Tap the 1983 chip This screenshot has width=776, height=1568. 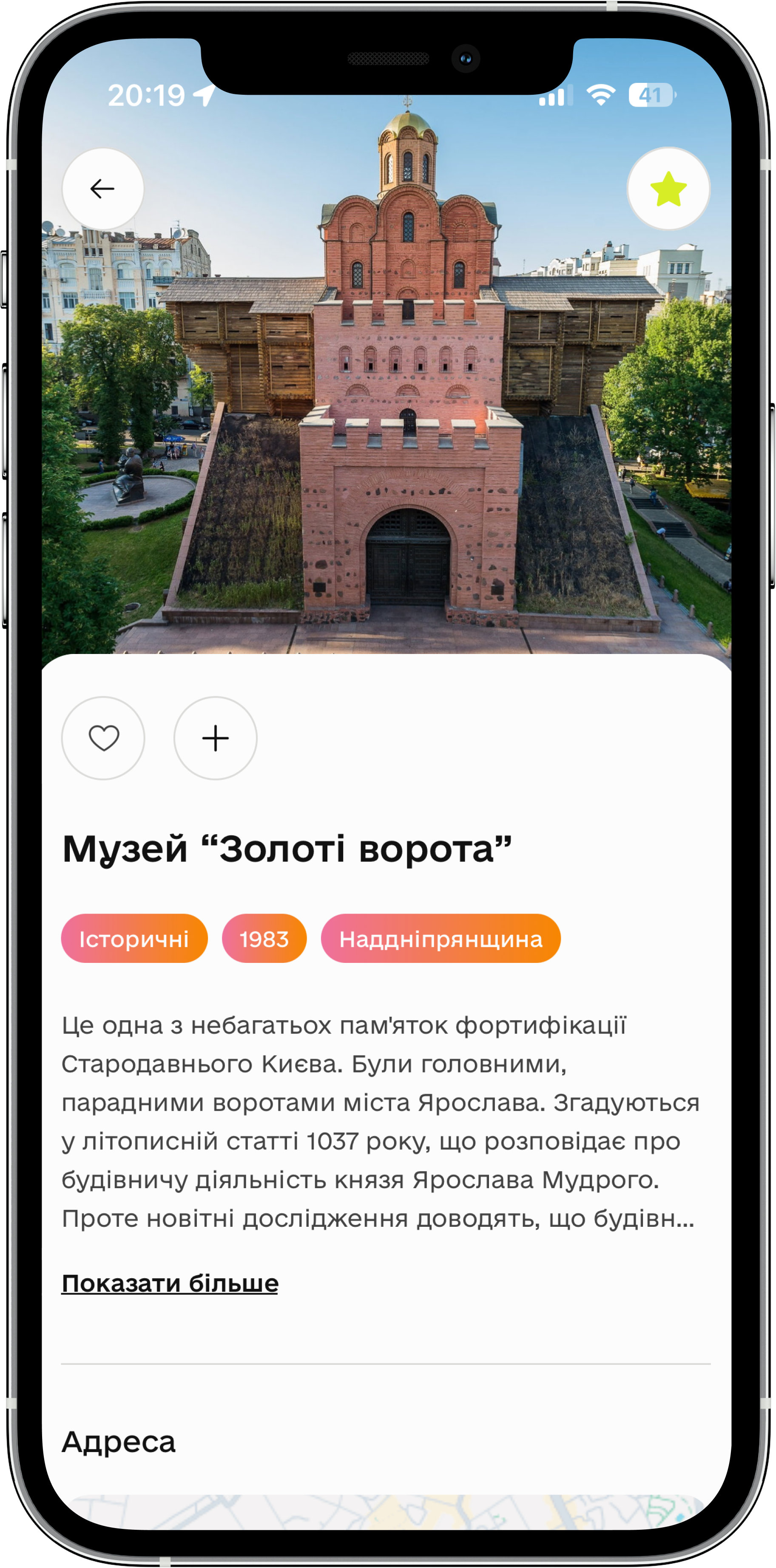pos(264,939)
